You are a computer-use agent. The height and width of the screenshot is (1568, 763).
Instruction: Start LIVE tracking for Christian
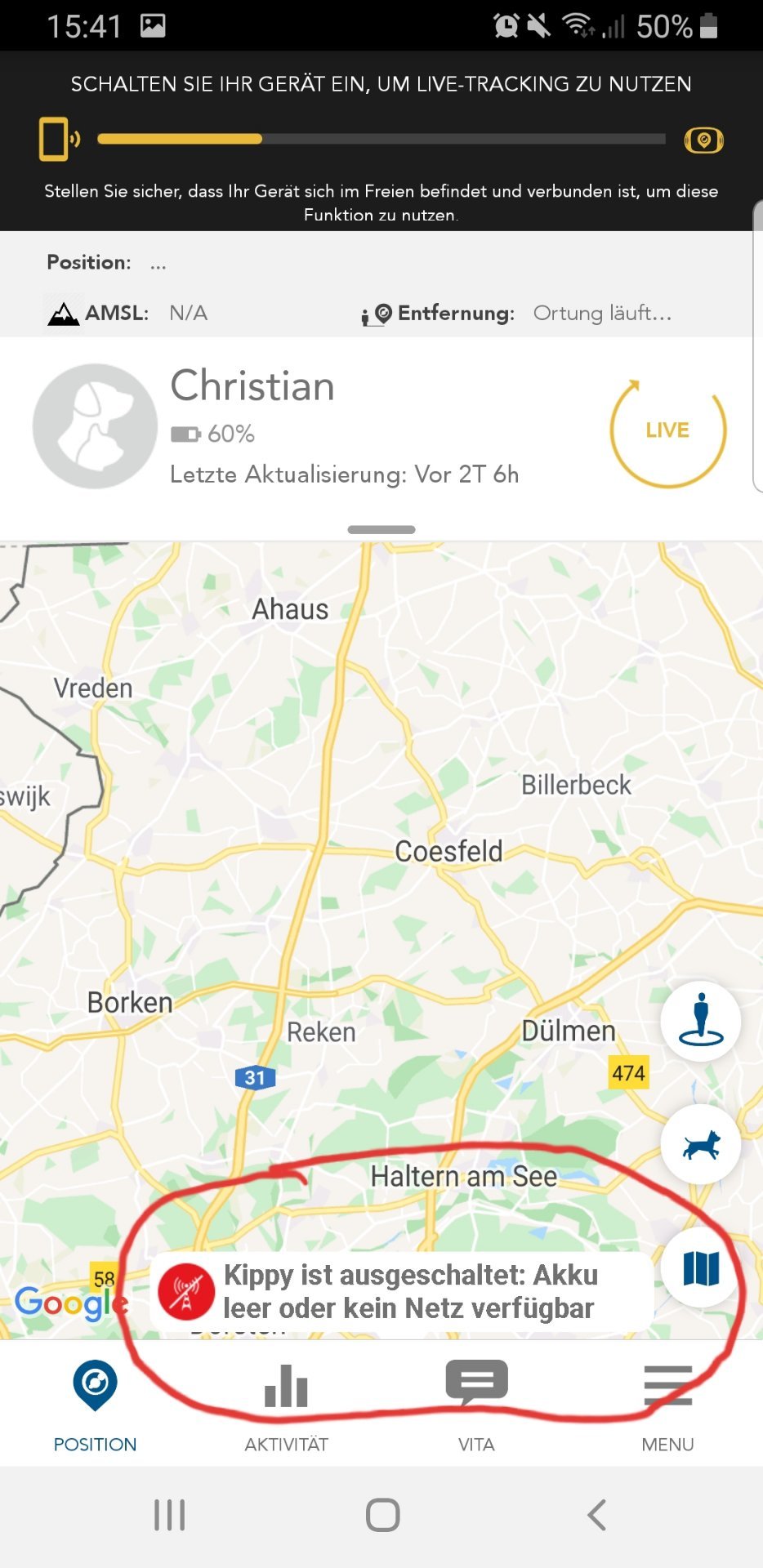tap(667, 432)
